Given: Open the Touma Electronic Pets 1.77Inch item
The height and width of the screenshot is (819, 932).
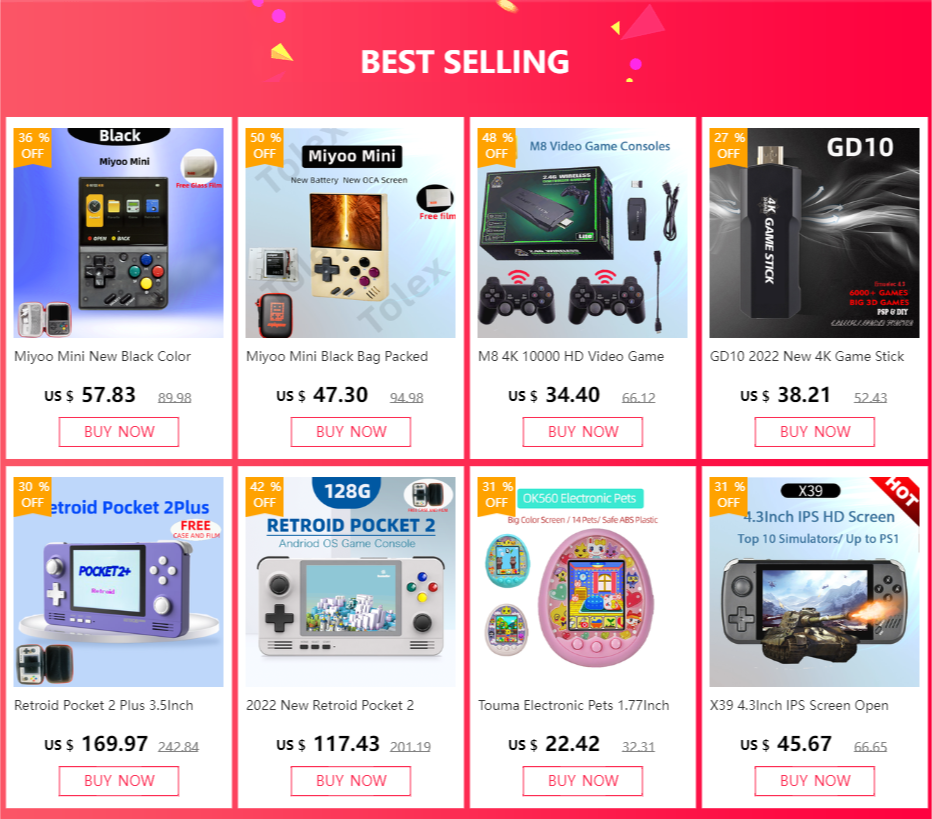Looking at the screenshot, I should [x=582, y=581].
